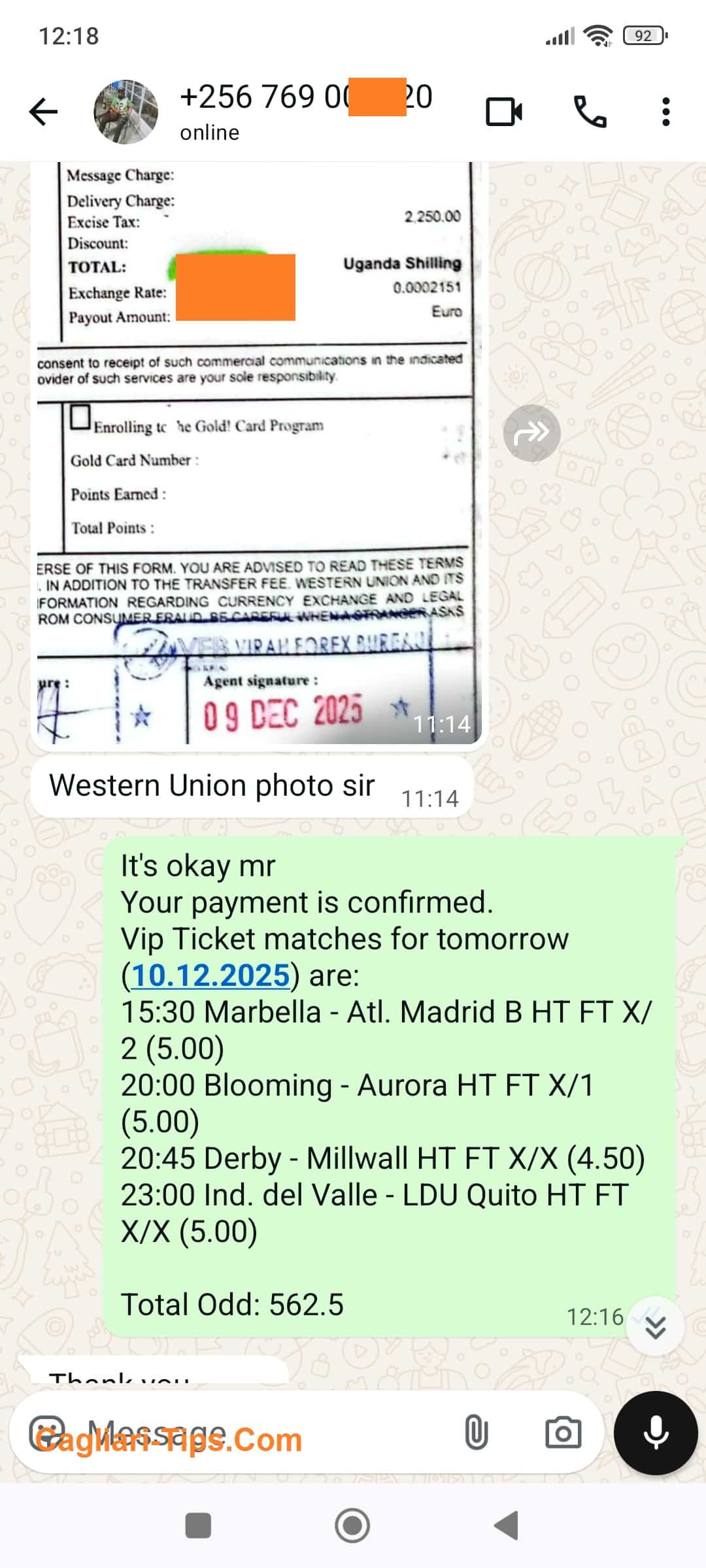Start a video call with this contact

pos(503,112)
